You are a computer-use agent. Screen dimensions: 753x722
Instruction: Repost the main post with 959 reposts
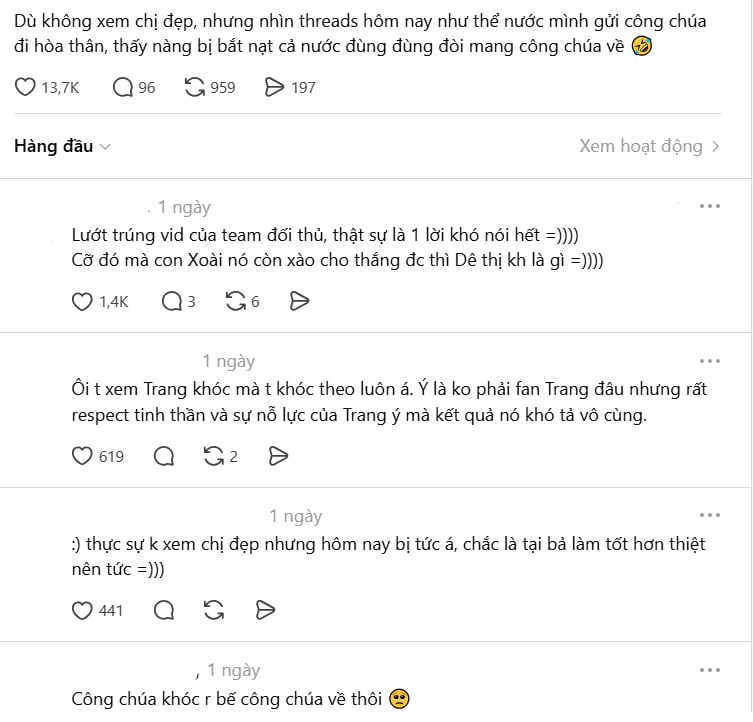coord(195,88)
